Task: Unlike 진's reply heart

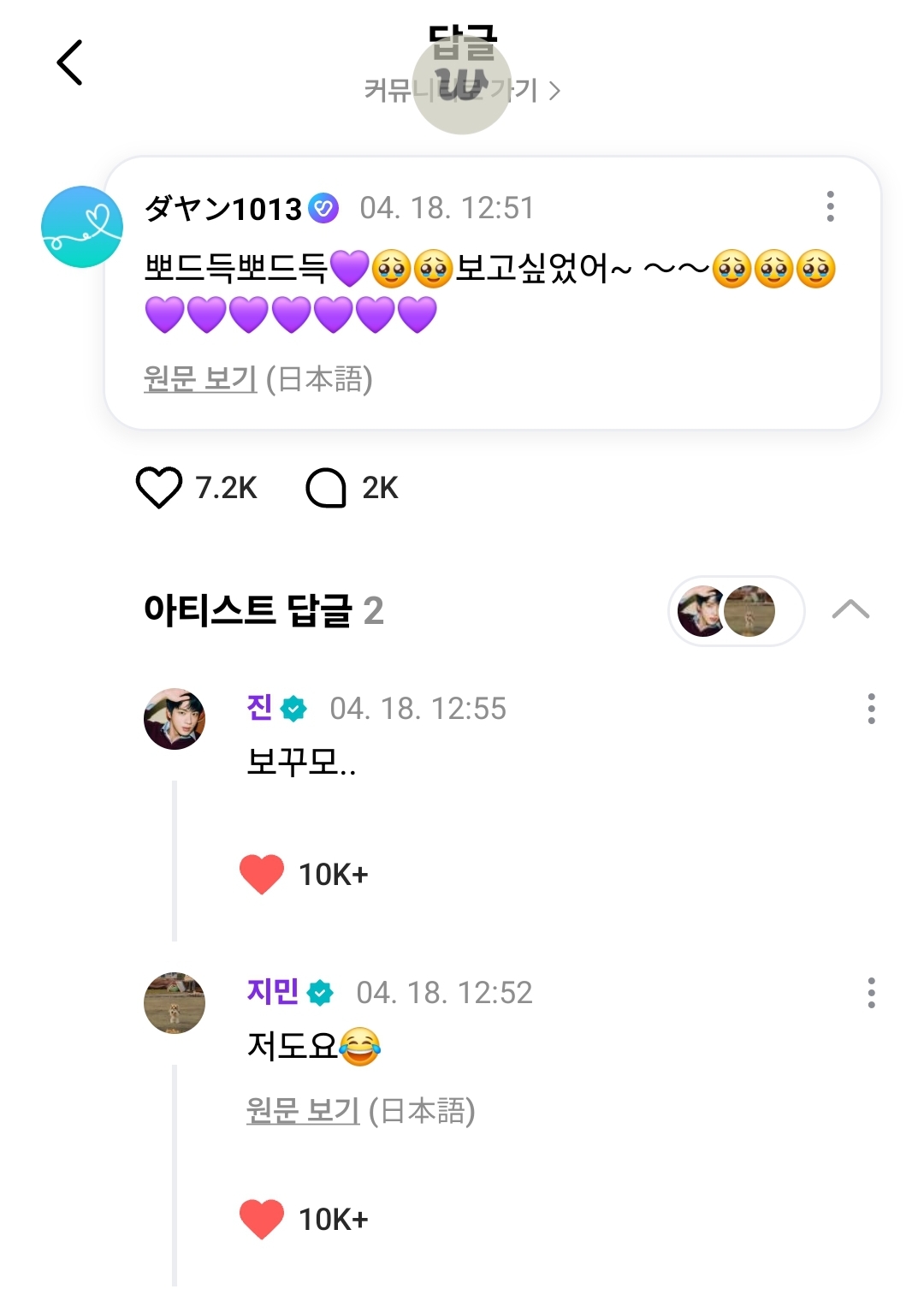Action: [262, 875]
